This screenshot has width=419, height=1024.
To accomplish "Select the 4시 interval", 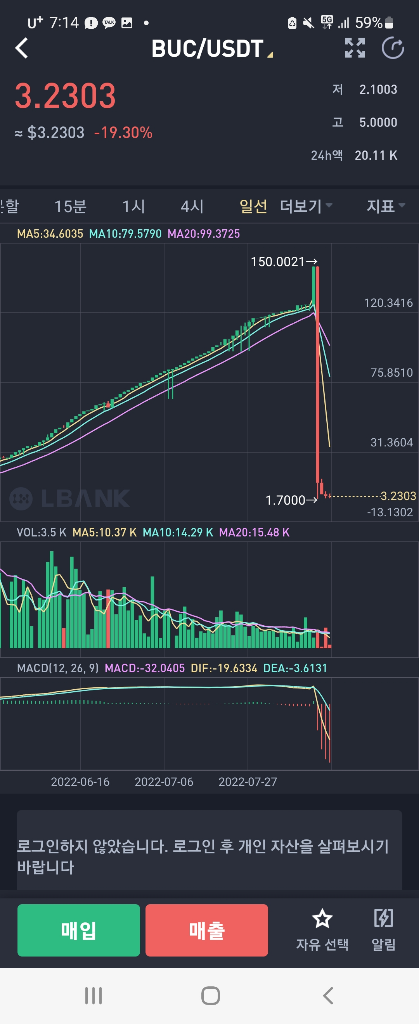I will coord(192,207).
